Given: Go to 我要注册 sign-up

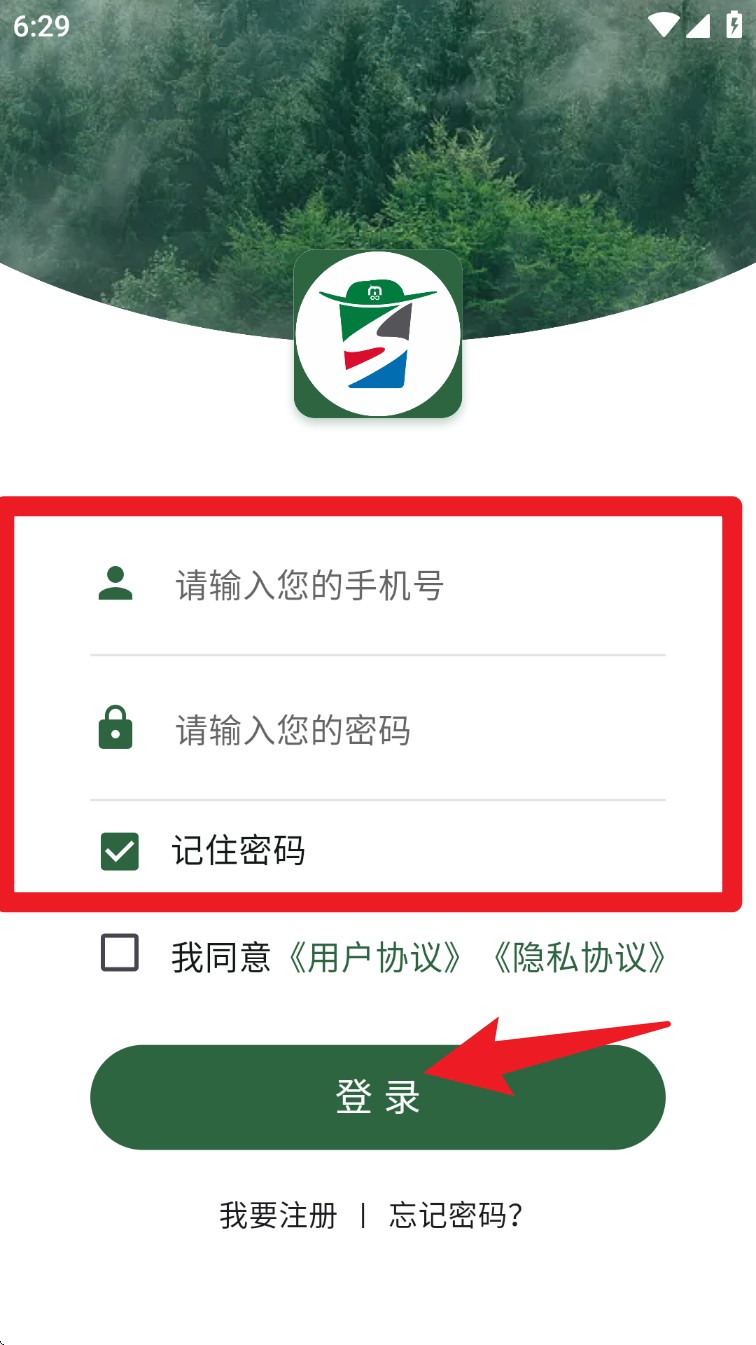Looking at the screenshot, I should coord(278,1215).
